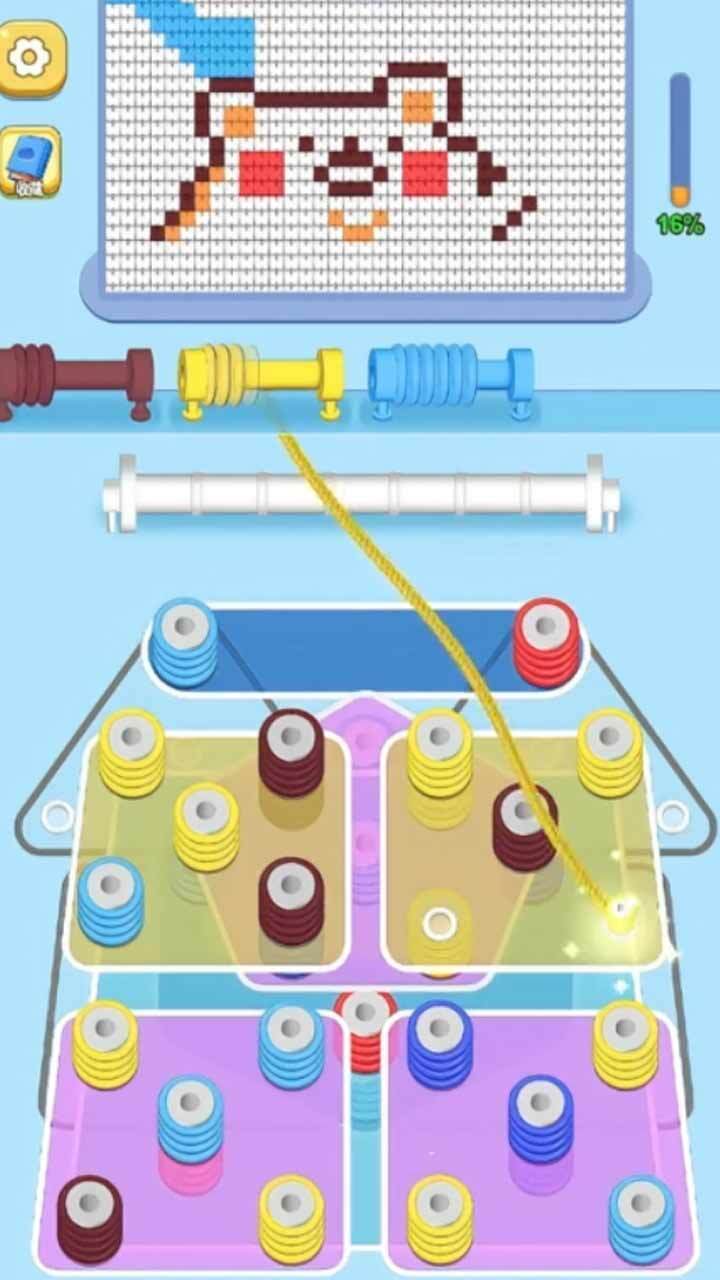
Task: Pick the light blue spool on the dark blue plate
Action: [x=185, y=642]
